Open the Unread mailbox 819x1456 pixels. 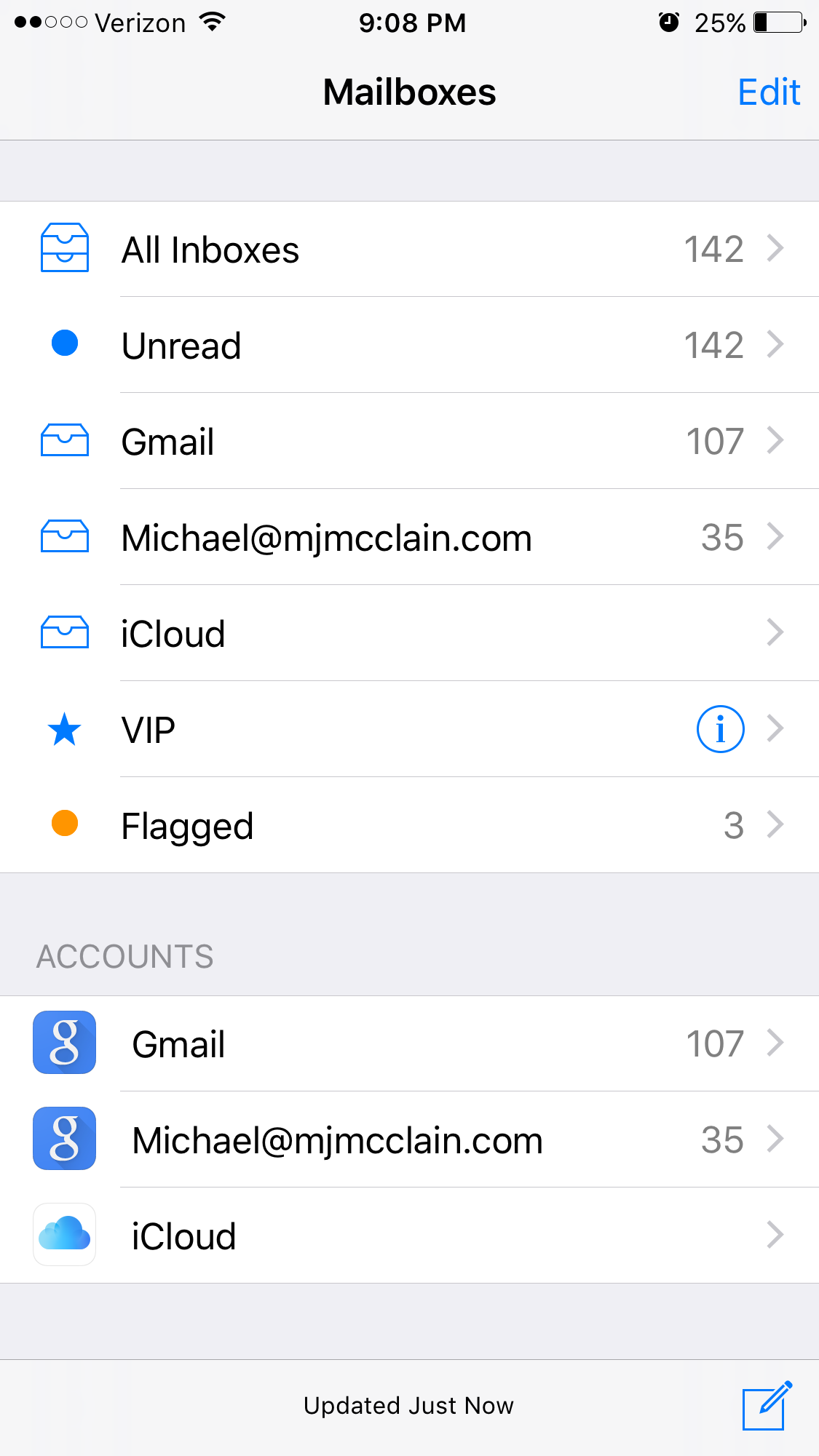(409, 345)
